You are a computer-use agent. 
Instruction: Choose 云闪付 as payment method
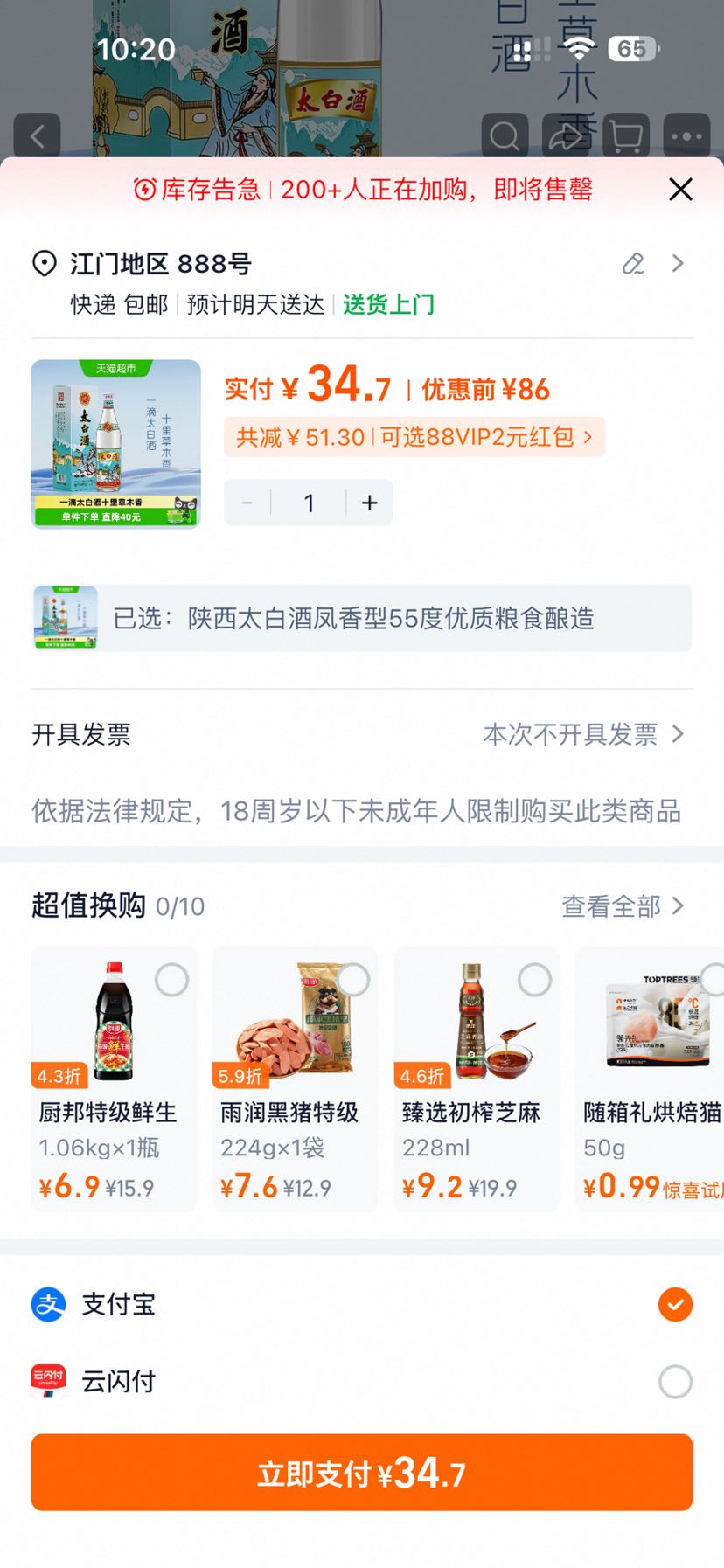click(x=361, y=1382)
